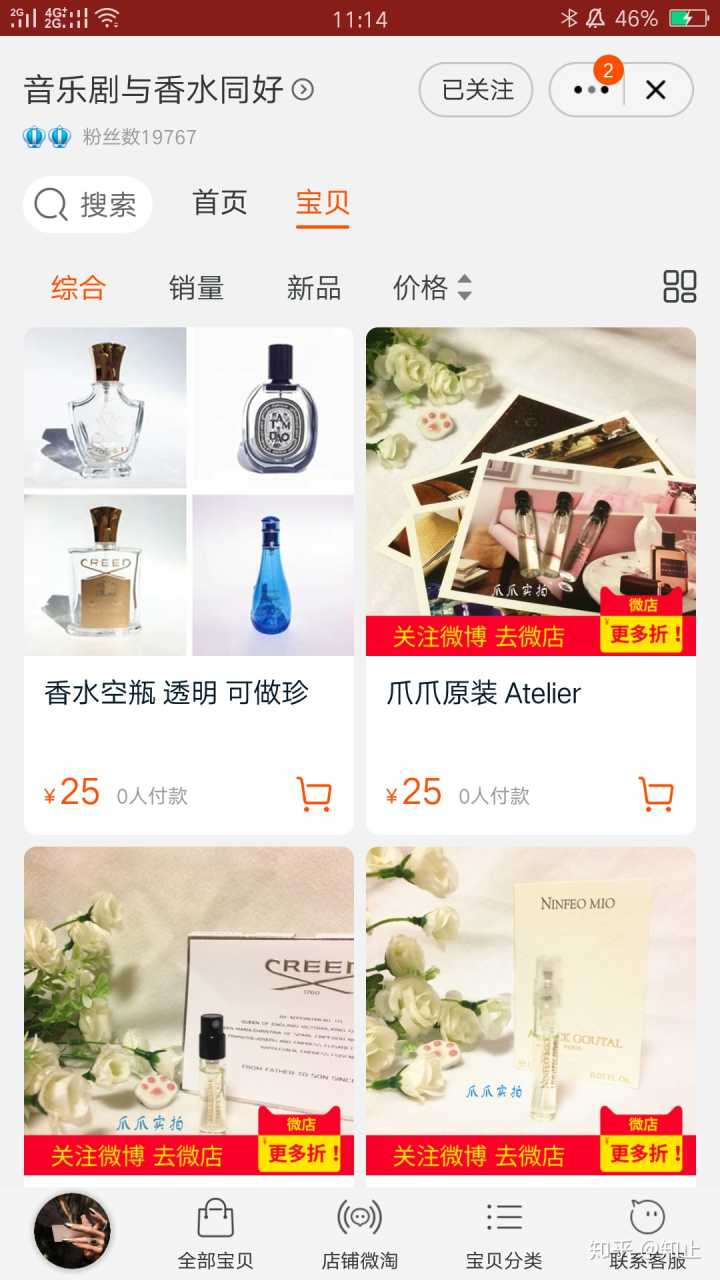This screenshot has height=1280, width=720.
Task: Open the Ninfeo Mio sample product card
Action: click(x=531, y=1010)
